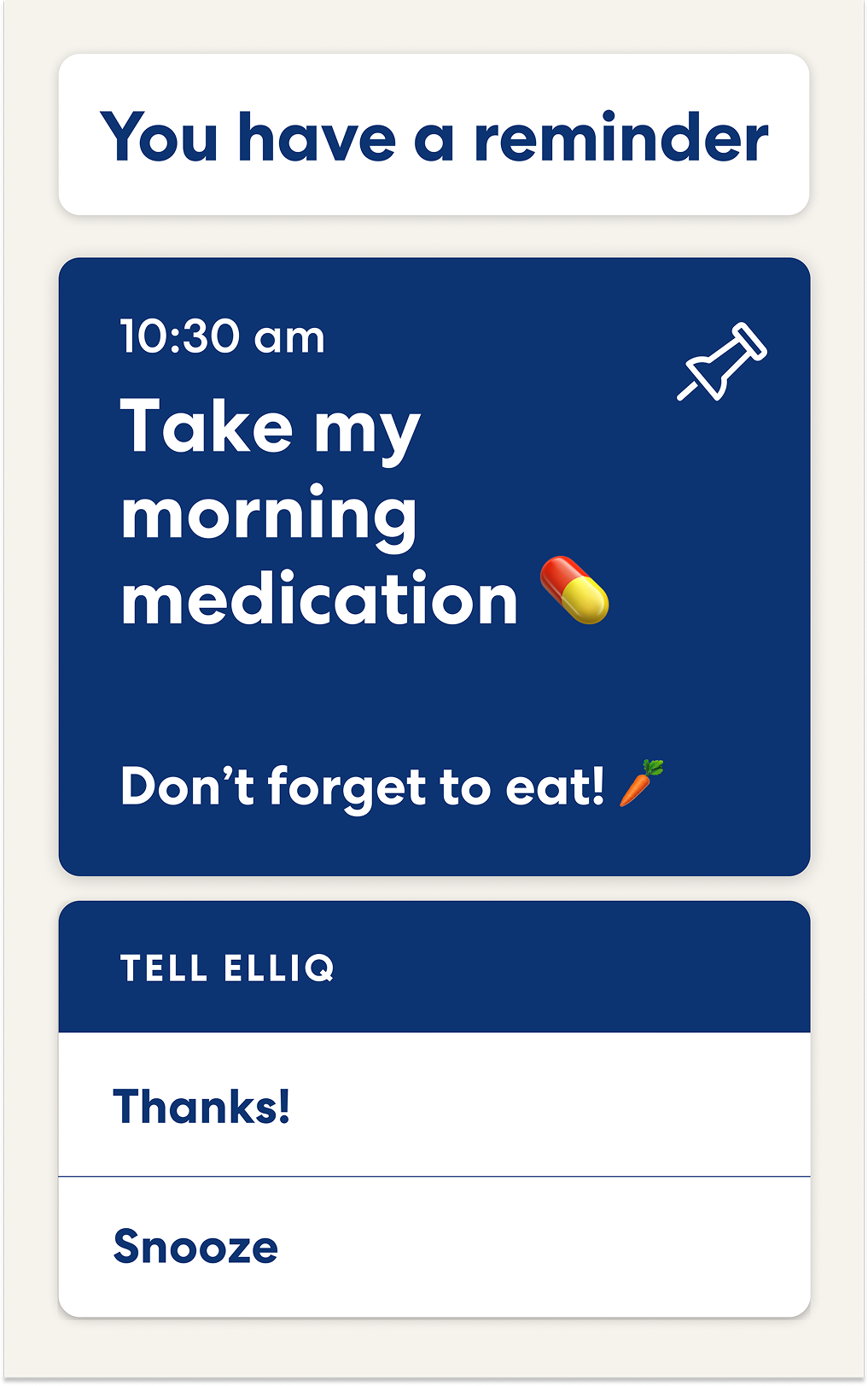
Task: Tap the pin icon on the reminder
Action: 722,362
